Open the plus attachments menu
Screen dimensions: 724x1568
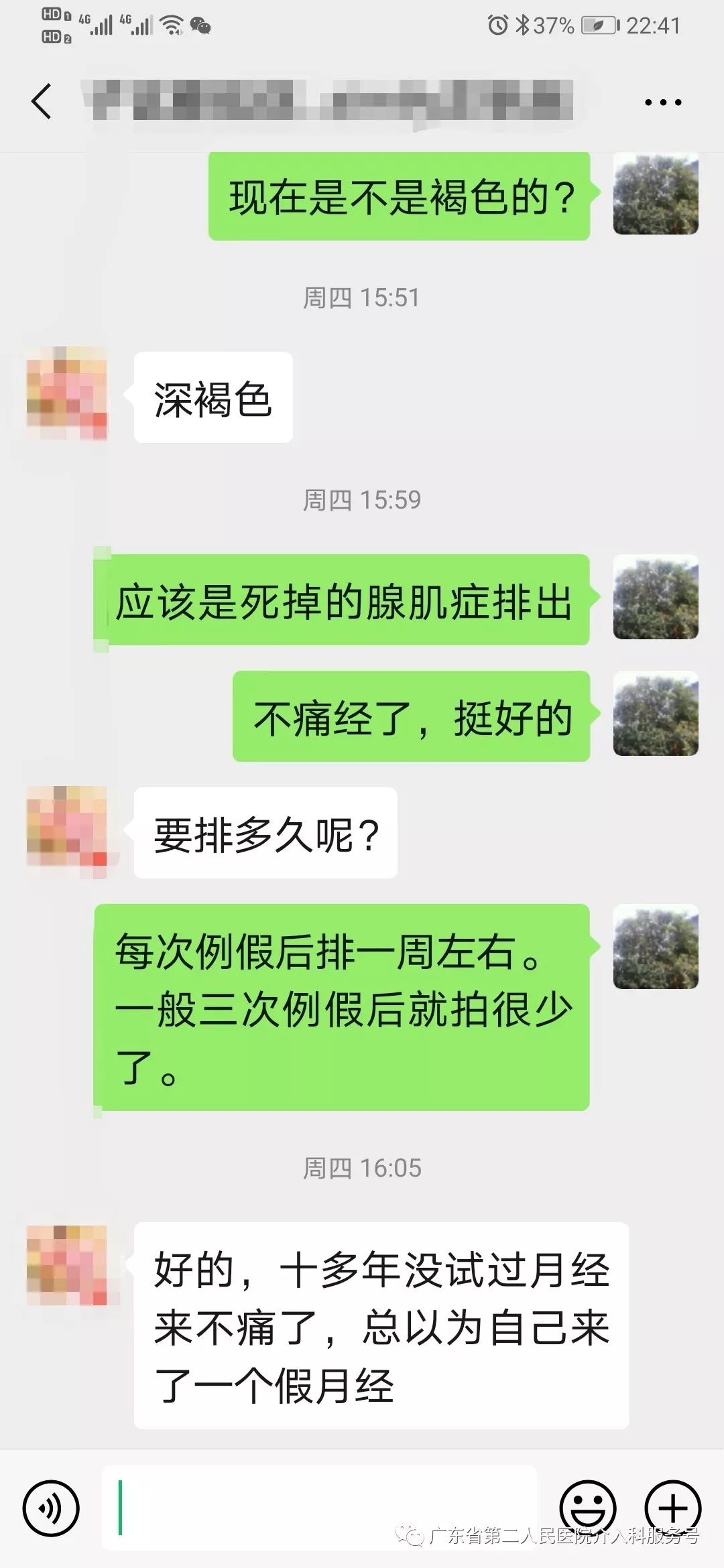672,1508
